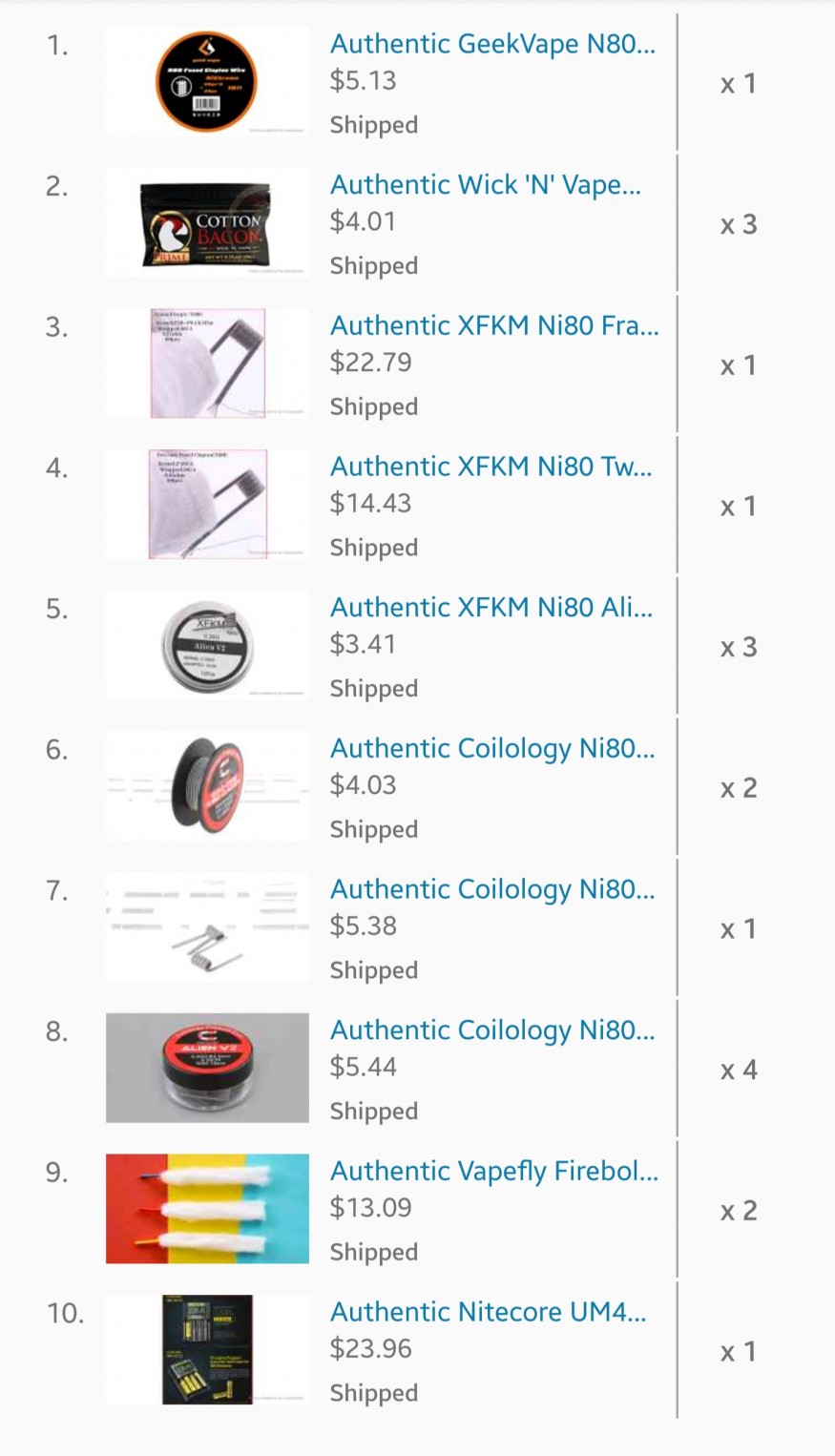Open the Authentic XFKM Ni80 Tw... link
The width and height of the screenshot is (835, 1456).
click(491, 467)
